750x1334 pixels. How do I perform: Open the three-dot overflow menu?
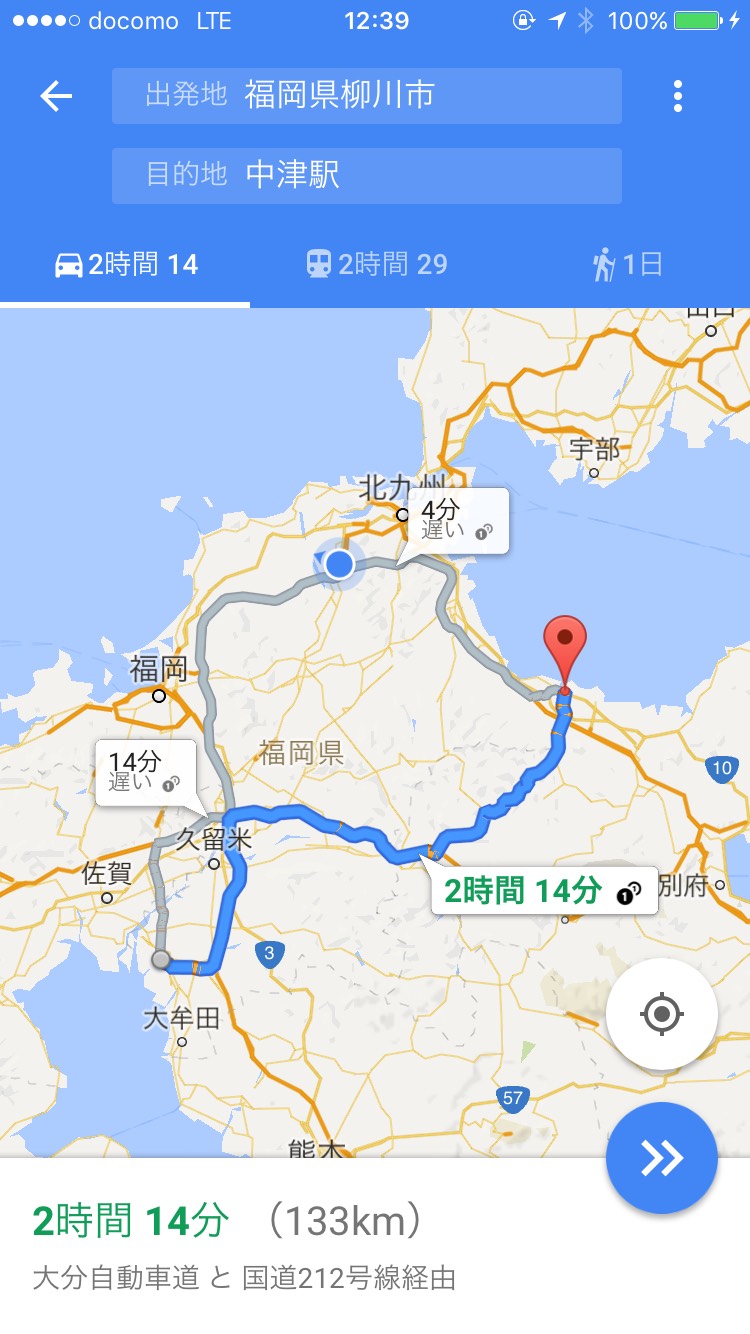(x=678, y=96)
